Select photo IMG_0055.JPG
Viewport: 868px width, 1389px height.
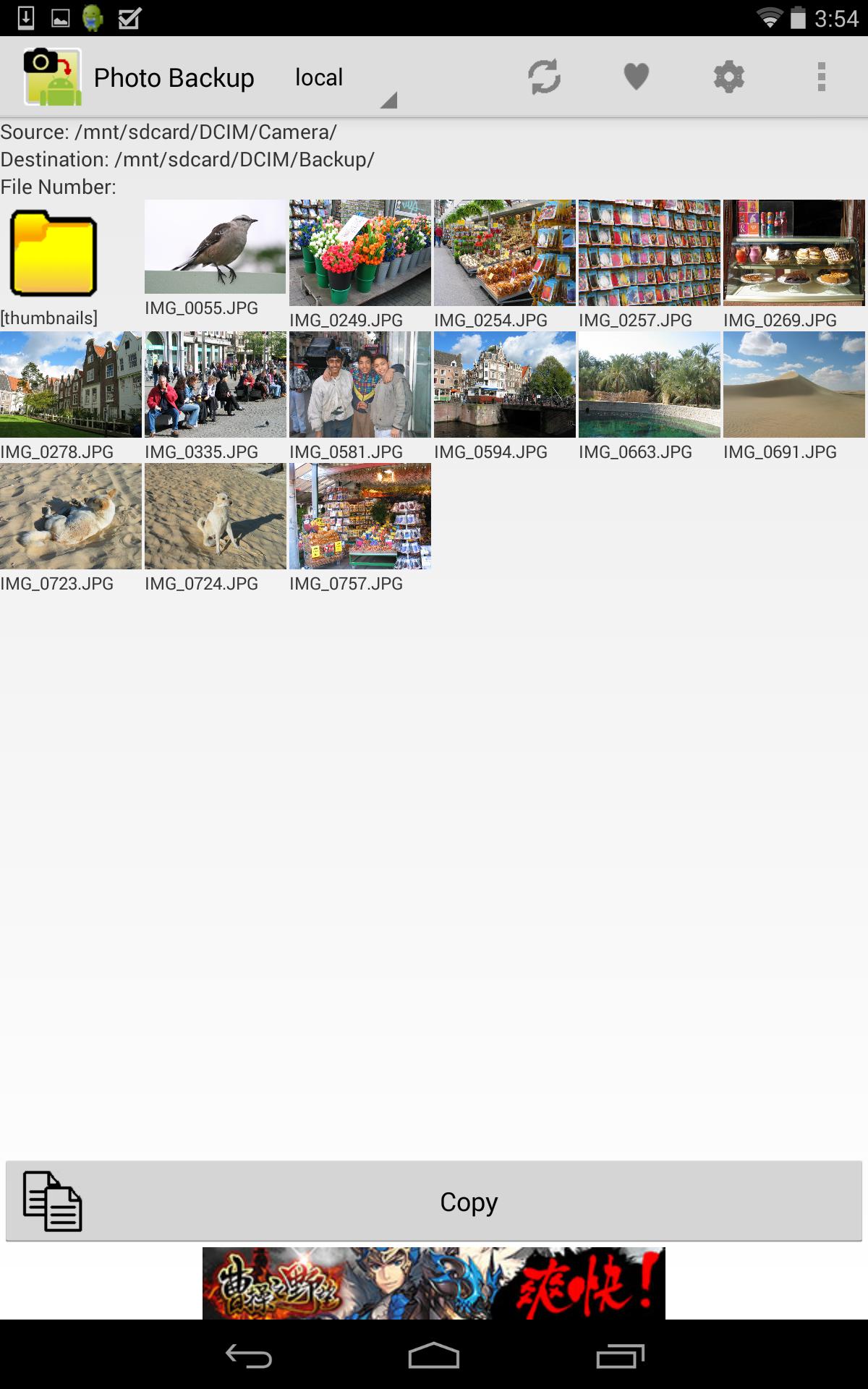tap(216, 247)
